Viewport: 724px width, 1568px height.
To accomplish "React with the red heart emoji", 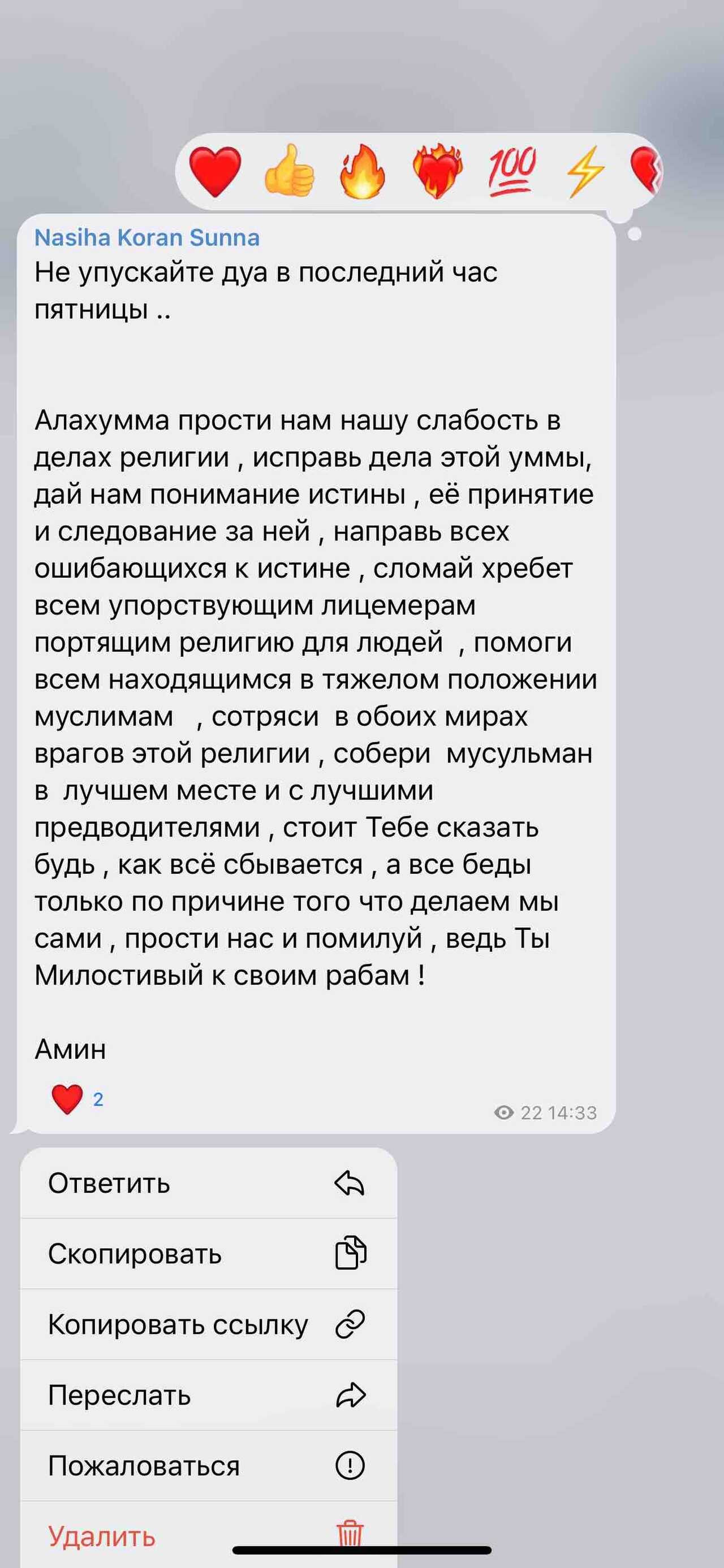I will tap(215, 171).
